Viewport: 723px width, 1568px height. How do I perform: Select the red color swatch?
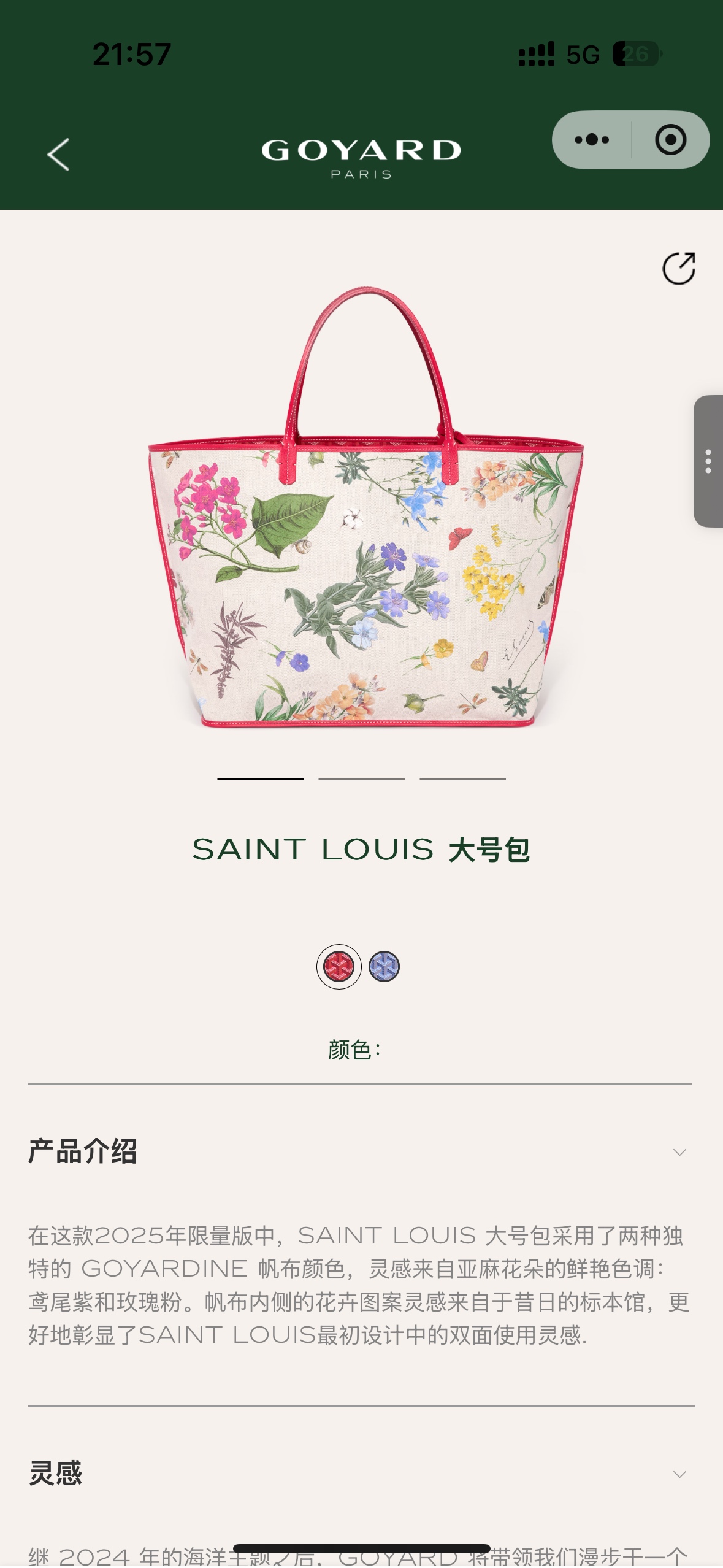point(339,967)
